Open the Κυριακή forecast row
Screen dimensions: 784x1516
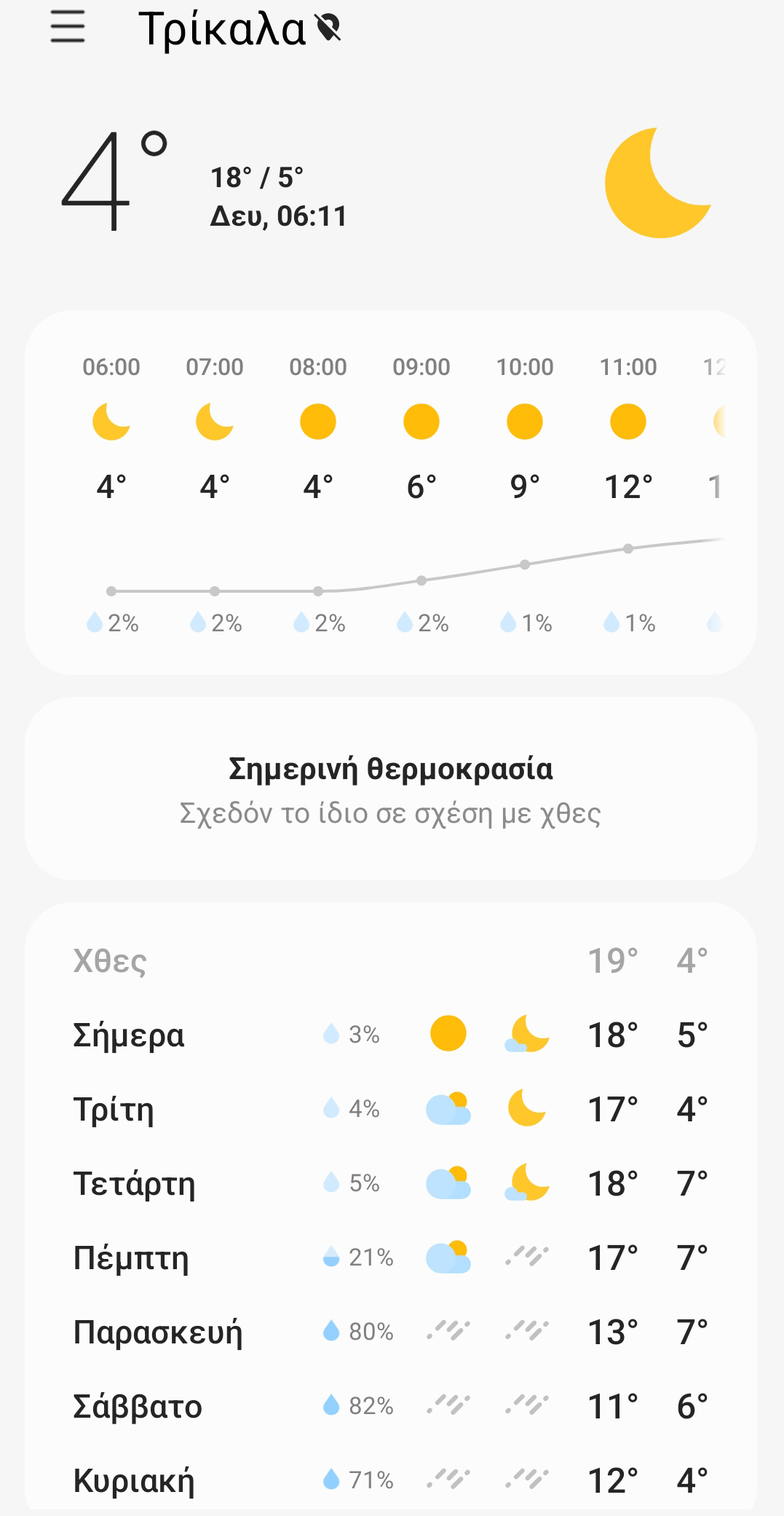click(x=391, y=1480)
